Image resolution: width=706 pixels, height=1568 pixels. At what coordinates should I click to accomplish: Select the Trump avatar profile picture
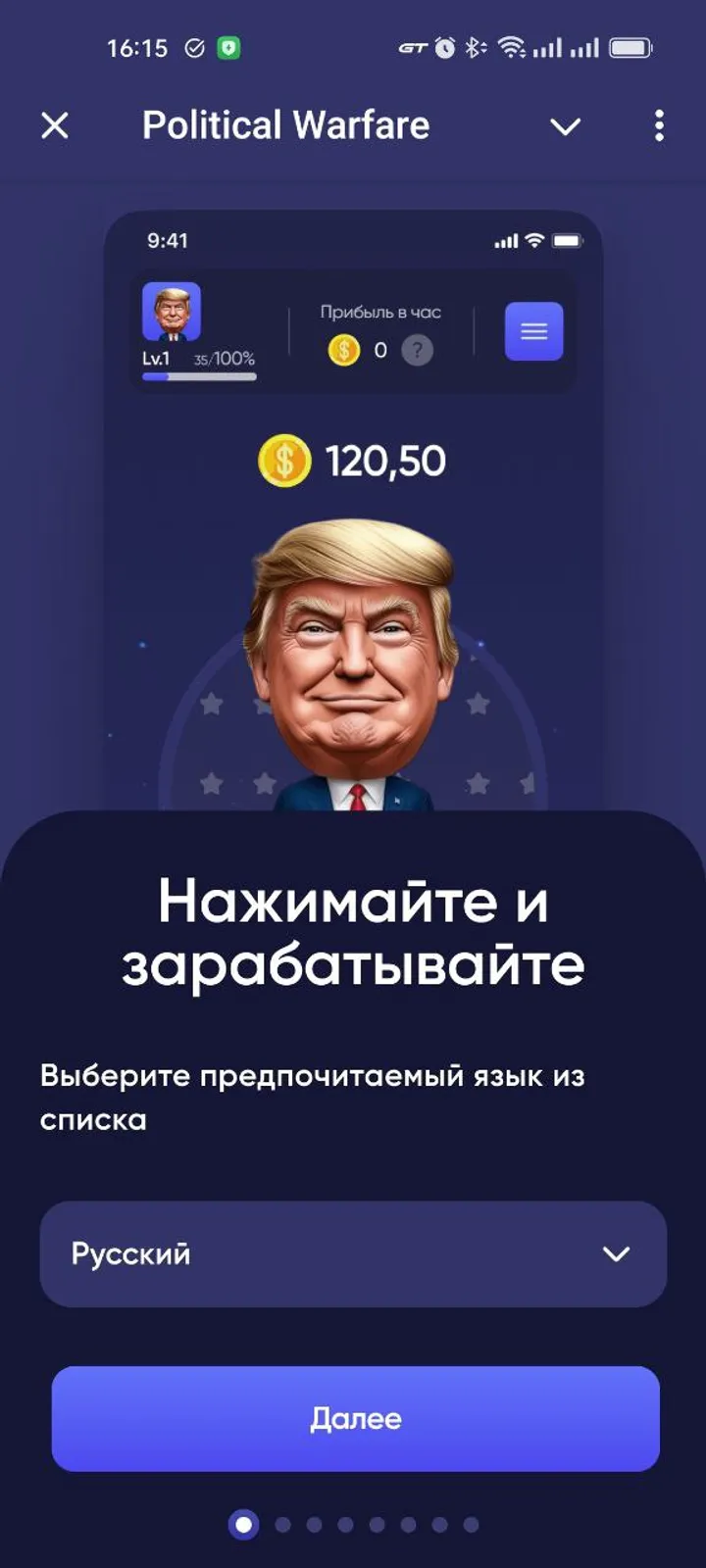pos(171,310)
